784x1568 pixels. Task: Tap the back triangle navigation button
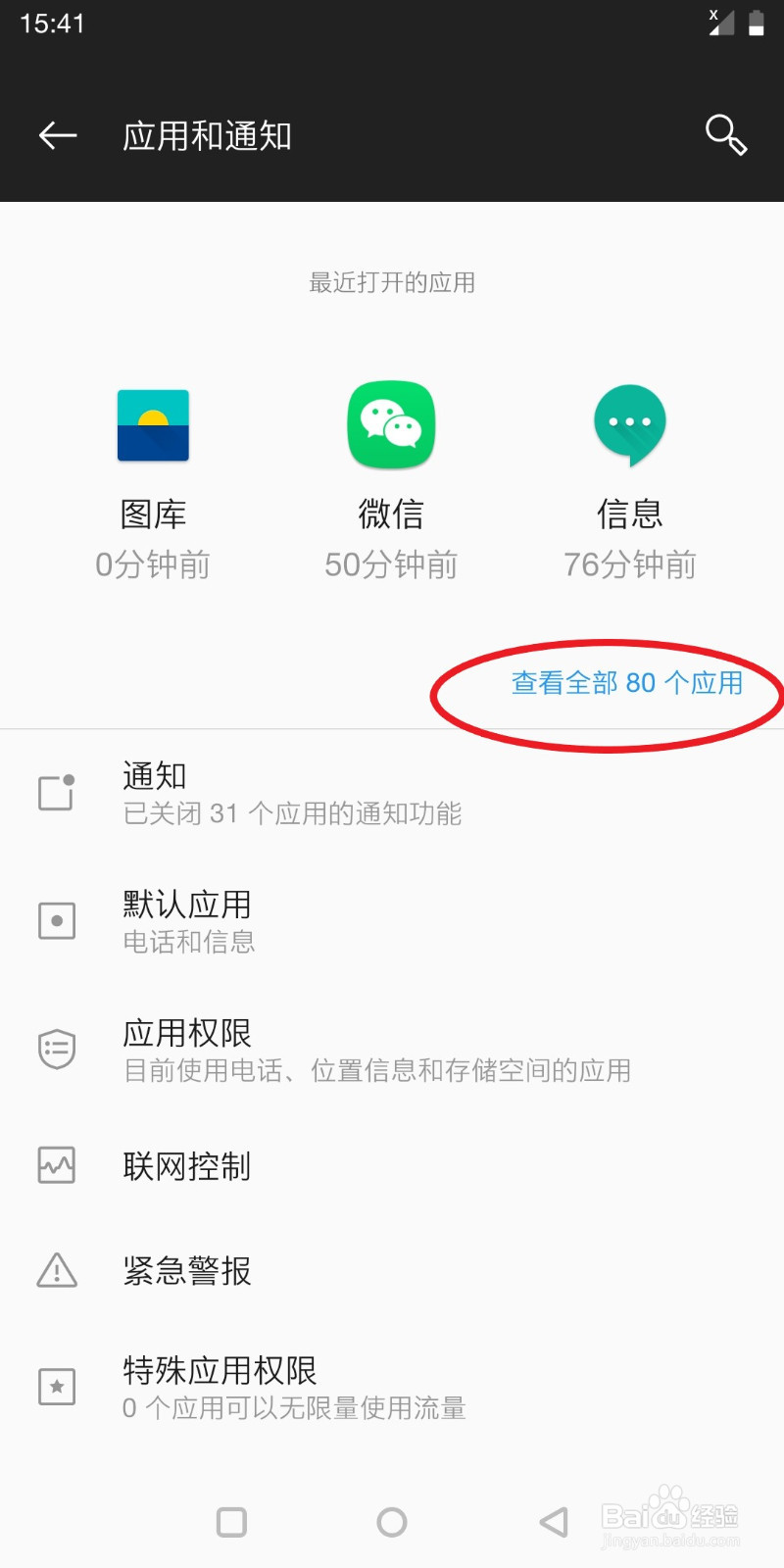tap(553, 1522)
